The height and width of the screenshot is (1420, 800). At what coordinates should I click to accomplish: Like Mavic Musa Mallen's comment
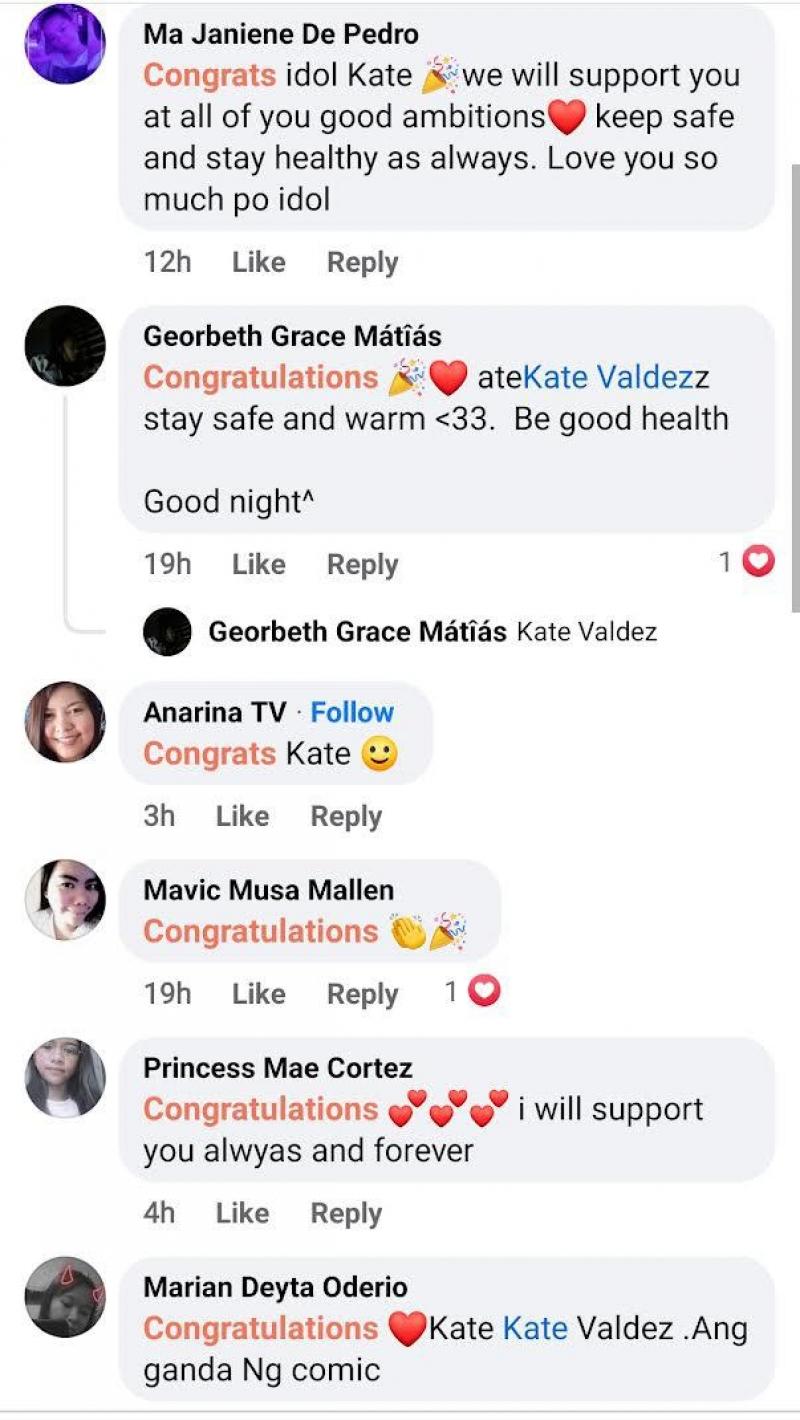tap(258, 994)
